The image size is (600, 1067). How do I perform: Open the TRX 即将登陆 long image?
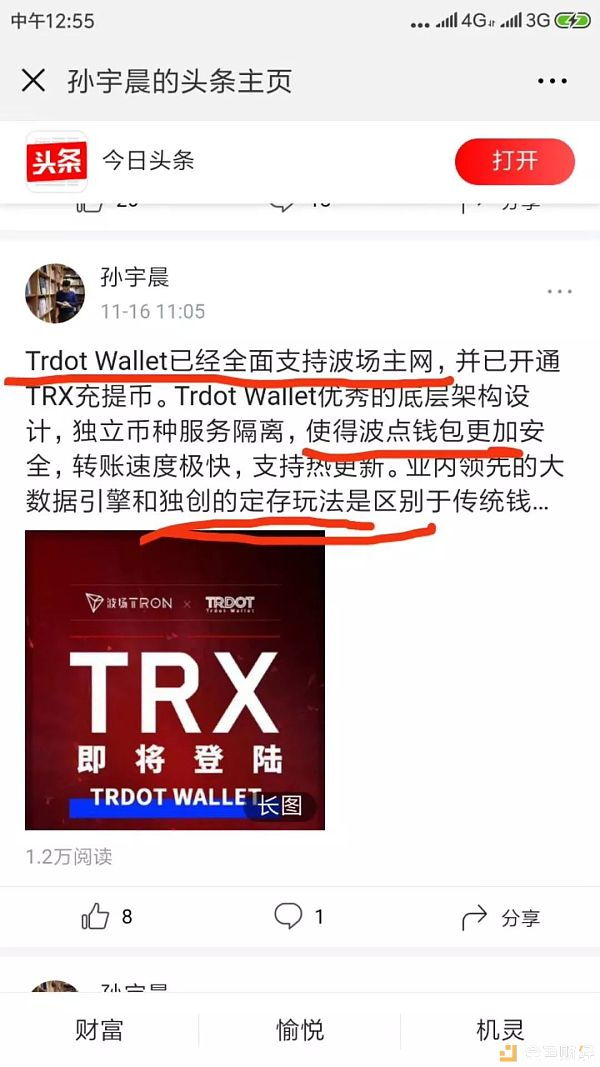coord(175,680)
